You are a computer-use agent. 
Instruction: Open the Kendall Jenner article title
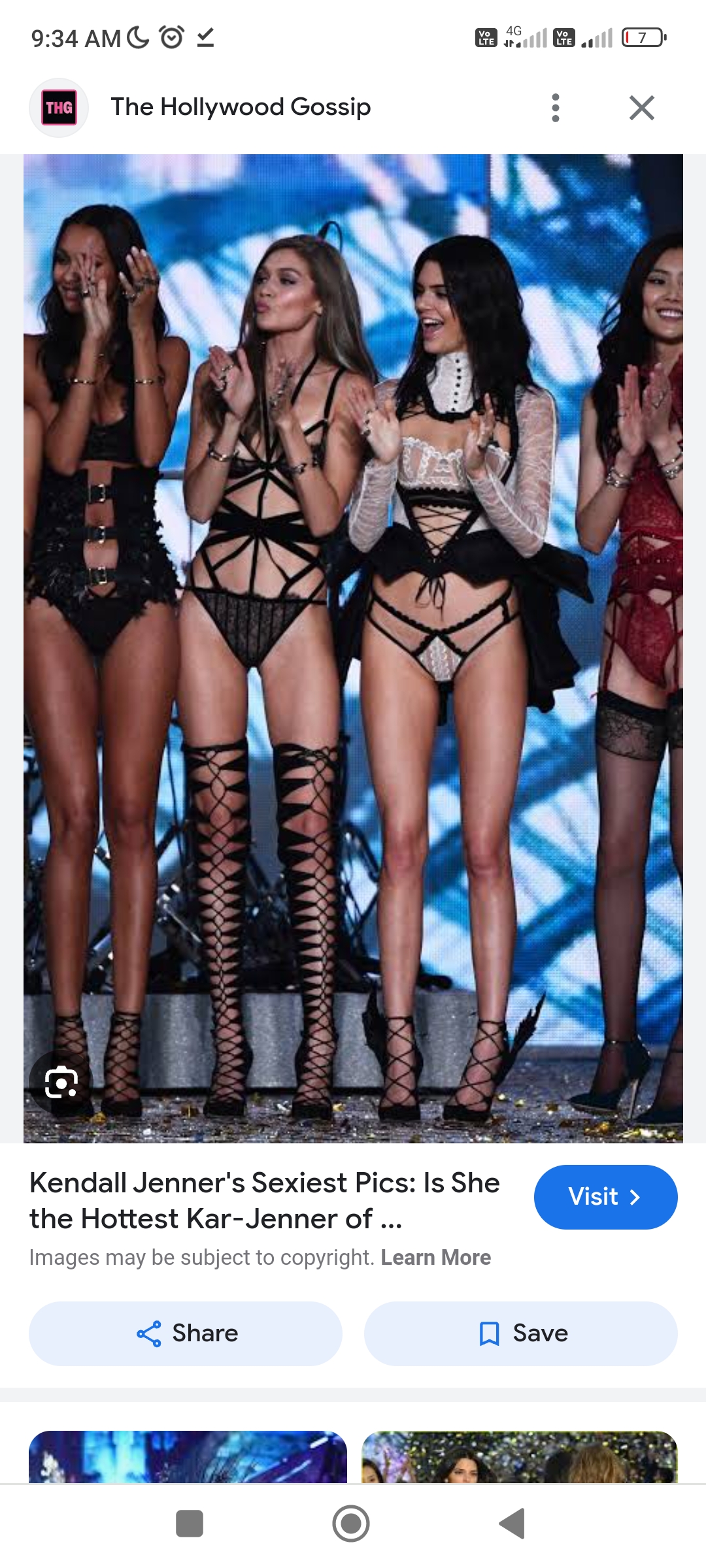click(x=265, y=1201)
